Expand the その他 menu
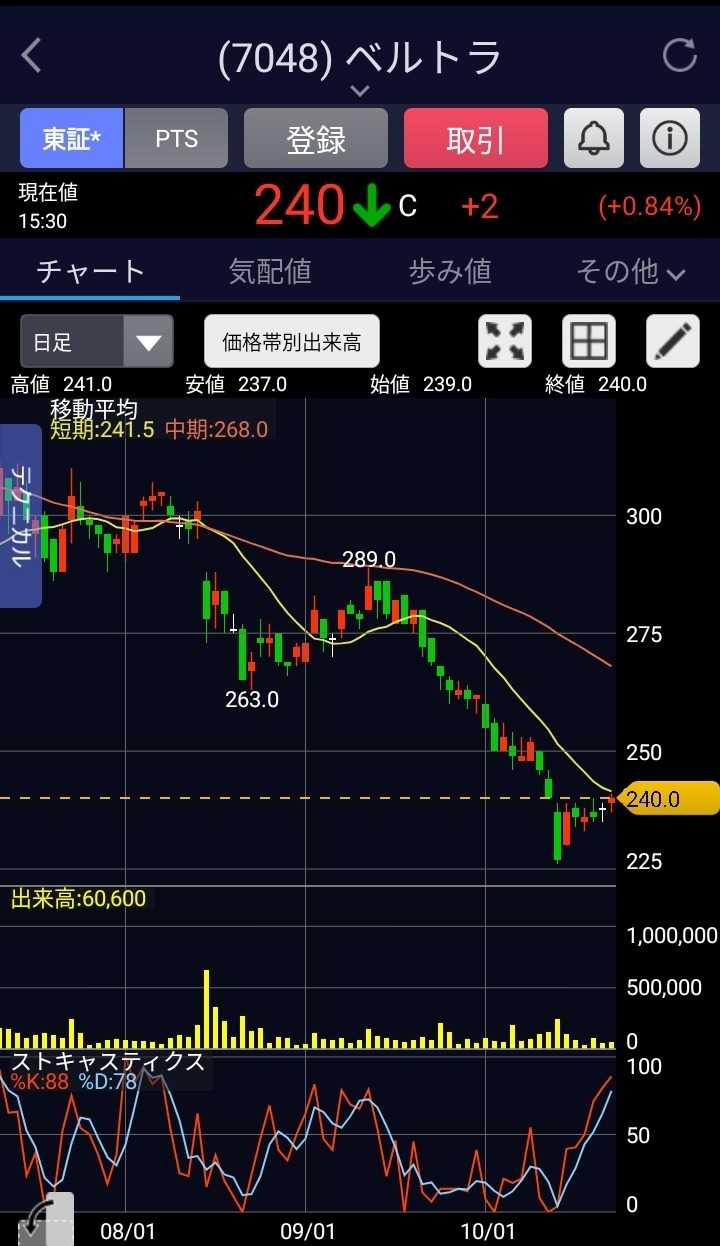This screenshot has width=720, height=1246. click(630, 271)
